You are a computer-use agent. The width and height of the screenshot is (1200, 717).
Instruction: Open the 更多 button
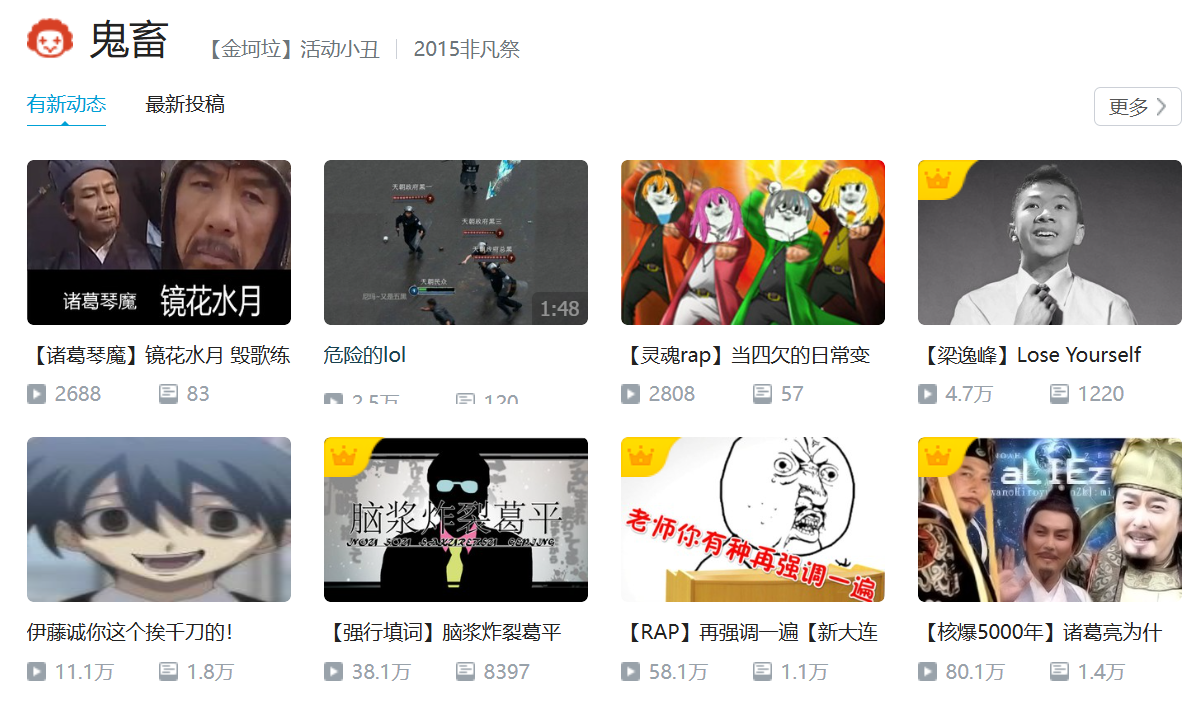point(1137,107)
